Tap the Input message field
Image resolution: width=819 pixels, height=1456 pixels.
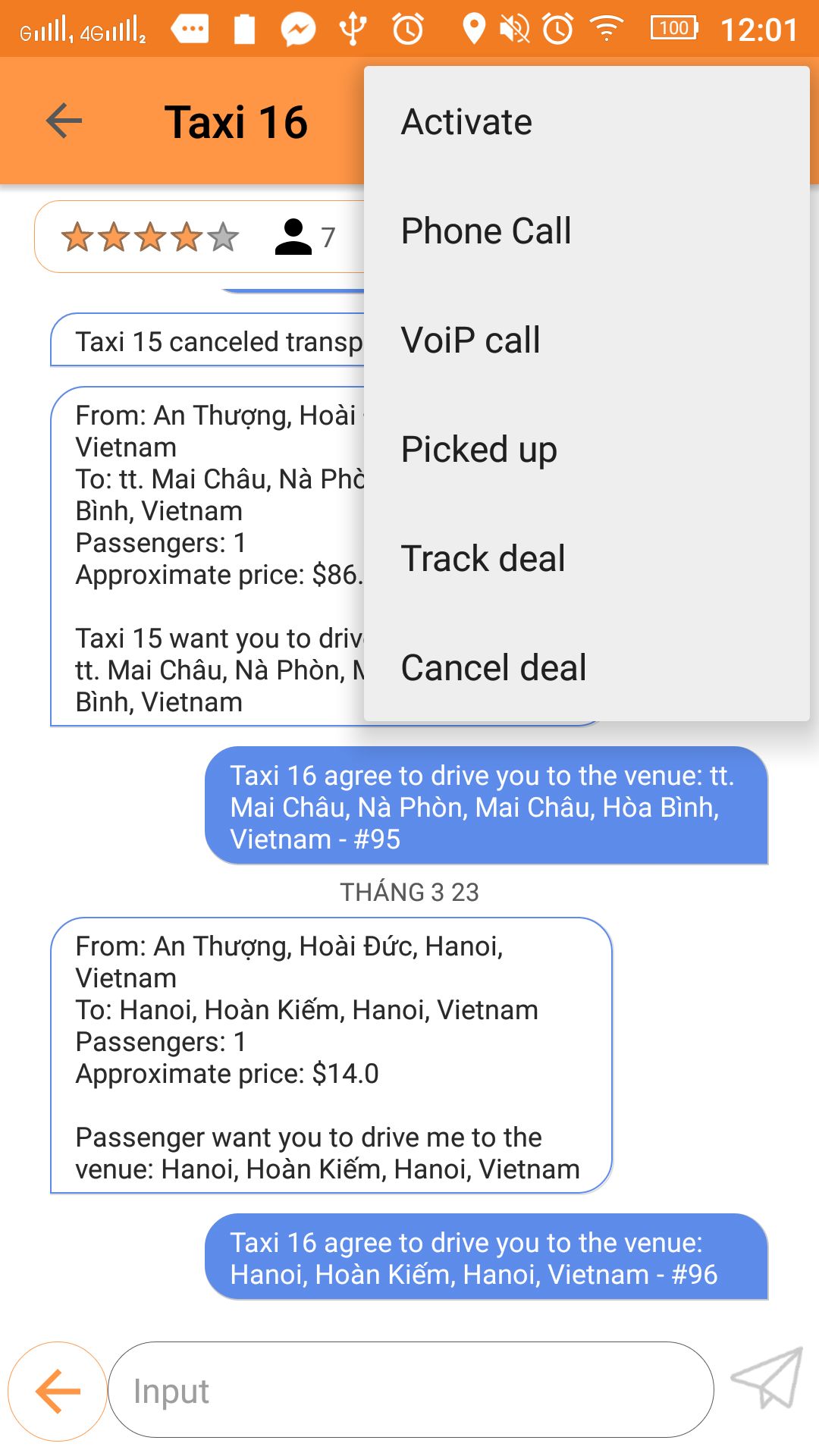click(x=410, y=1390)
